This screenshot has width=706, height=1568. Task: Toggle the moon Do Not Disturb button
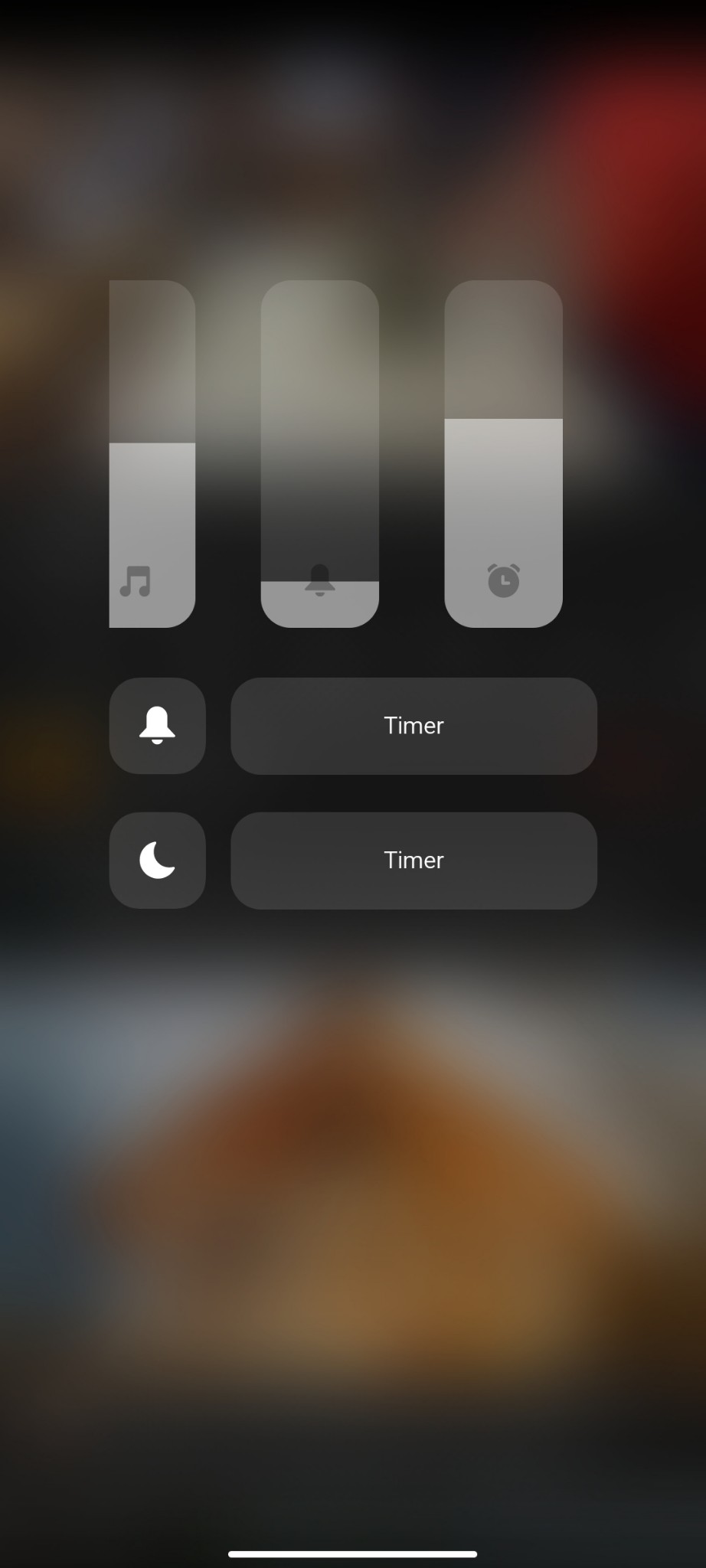tap(158, 861)
